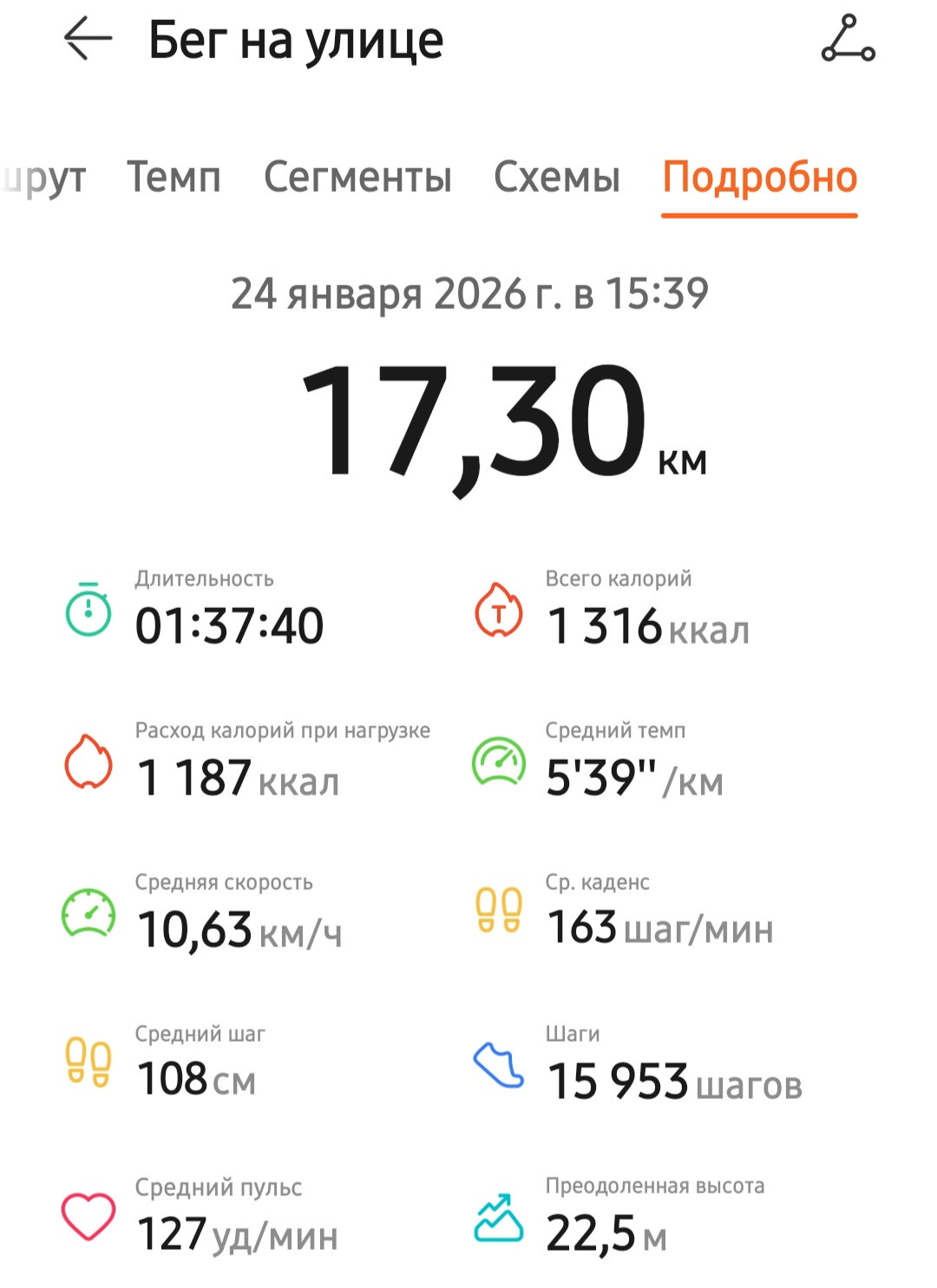The width and height of the screenshot is (937, 1288).
Task: Open the route share icon
Action: [848, 39]
